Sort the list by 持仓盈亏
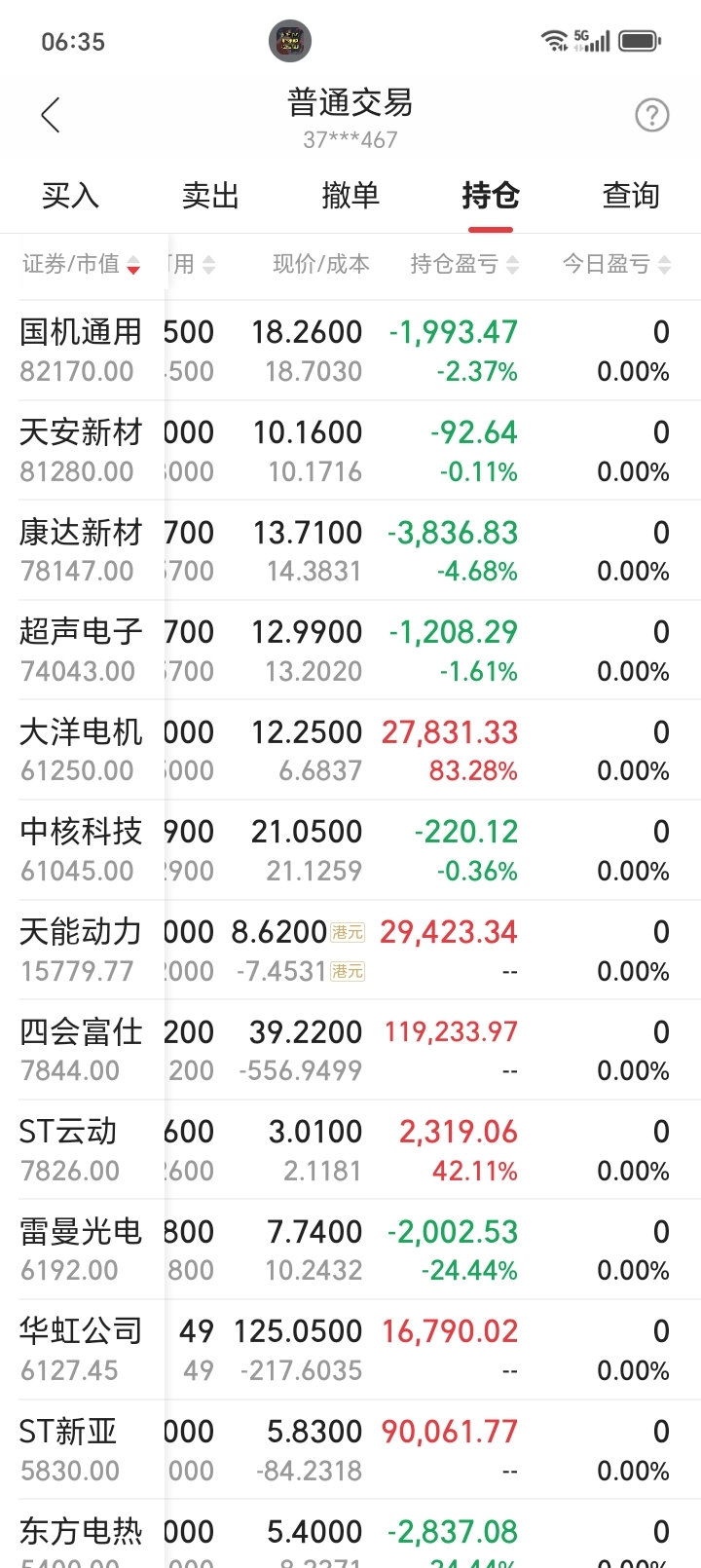 pyautogui.click(x=464, y=264)
